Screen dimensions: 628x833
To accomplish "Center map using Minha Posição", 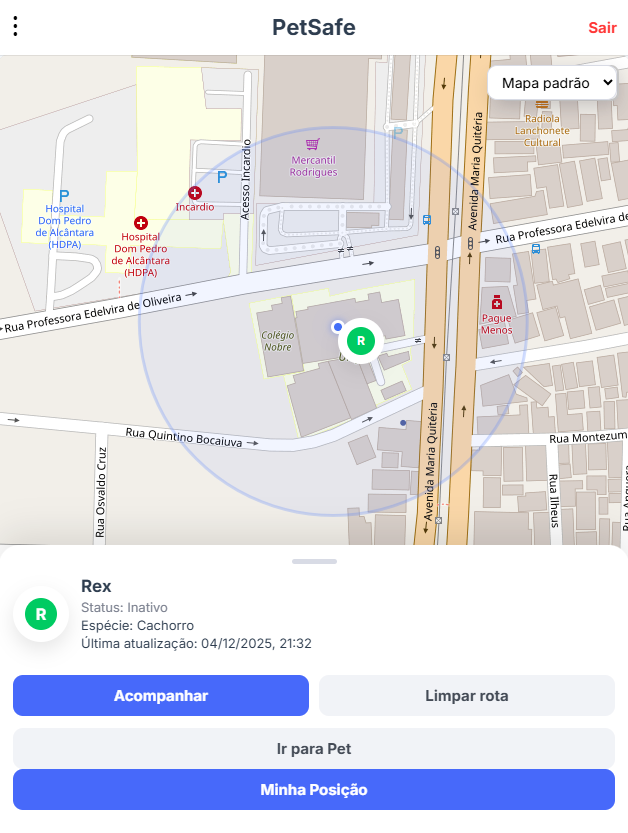I will click(314, 790).
